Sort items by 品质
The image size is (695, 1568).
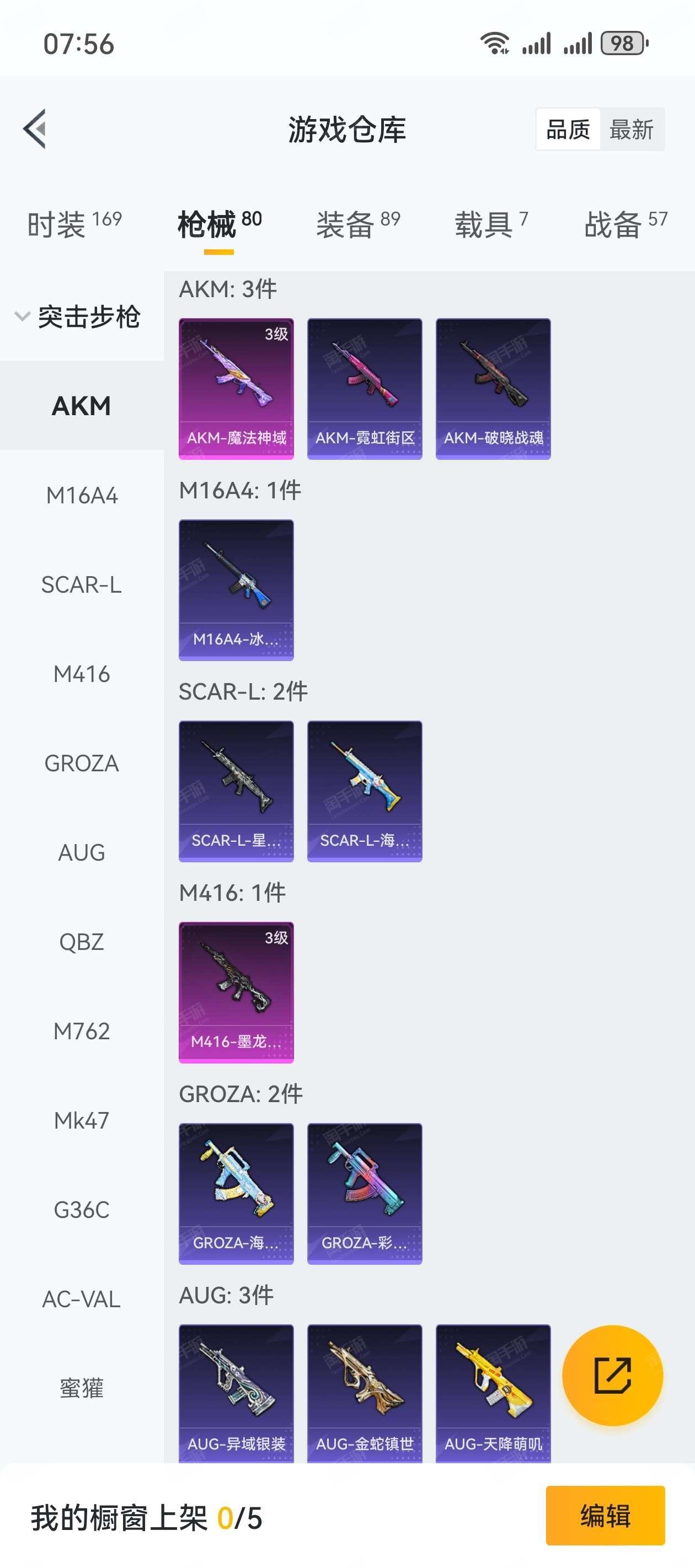tap(568, 130)
